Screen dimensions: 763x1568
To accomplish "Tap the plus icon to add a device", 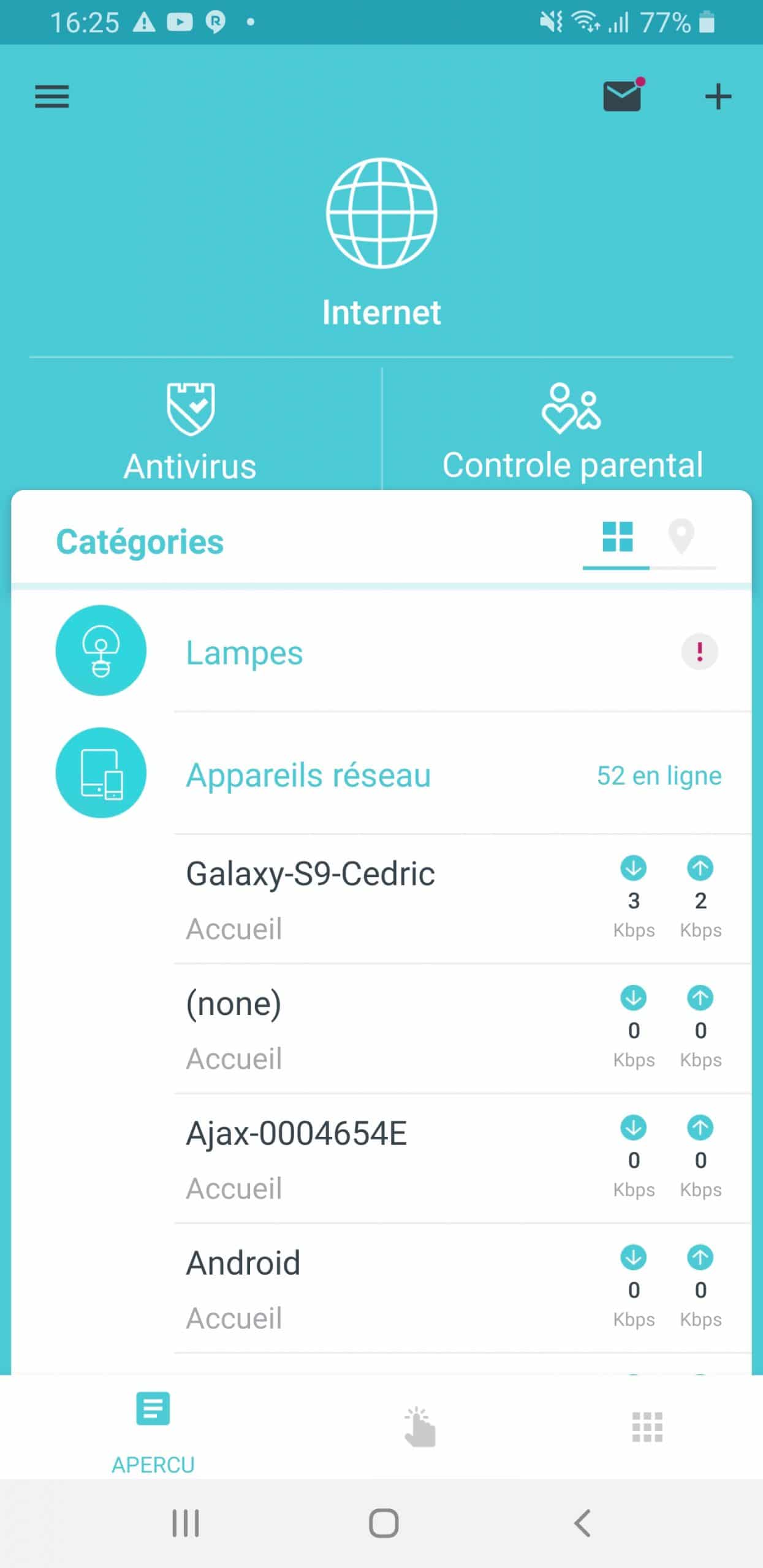I will click(x=718, y=96).
